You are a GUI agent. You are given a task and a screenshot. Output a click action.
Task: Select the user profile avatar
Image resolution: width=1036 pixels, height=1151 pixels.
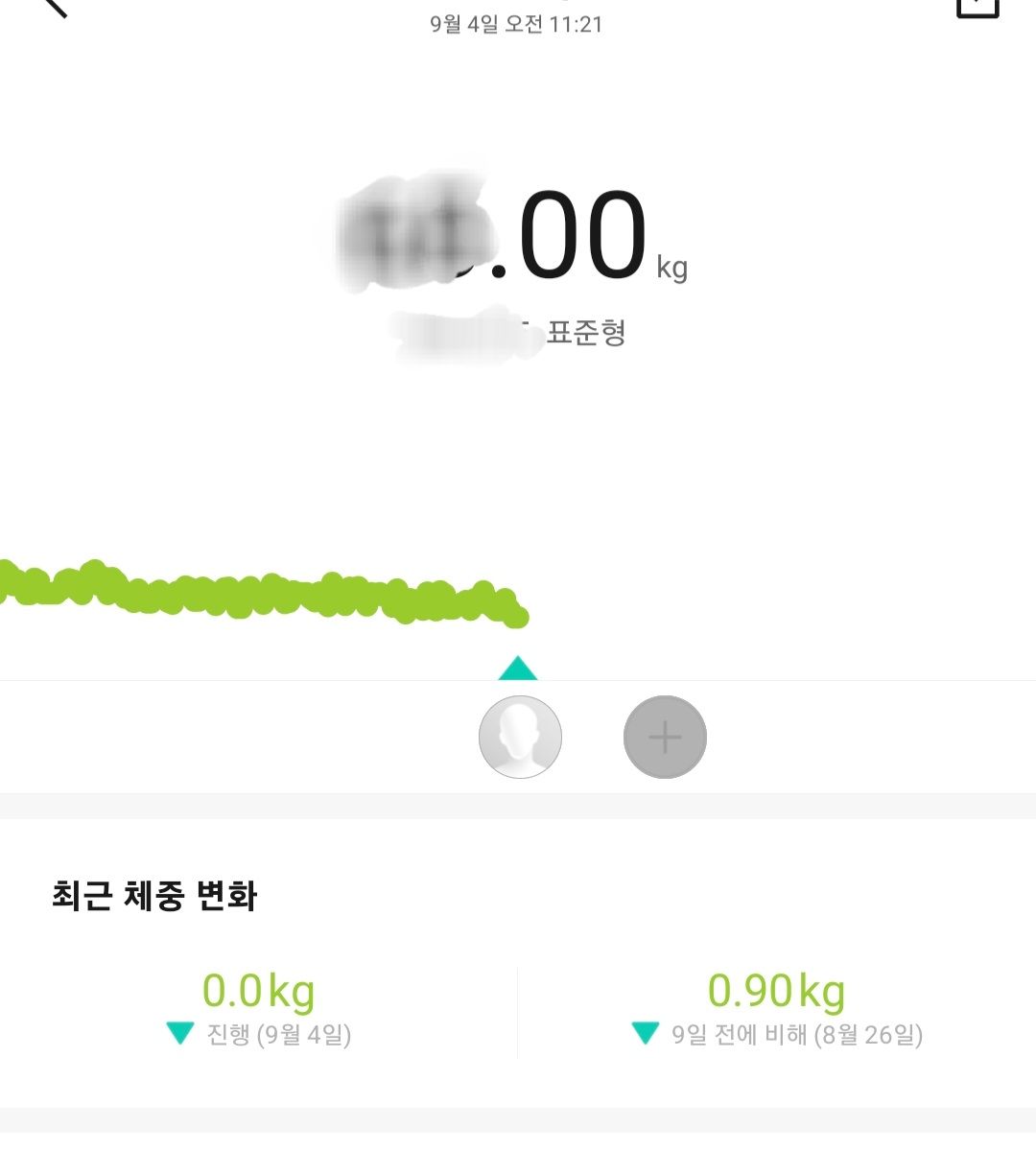point(520,737)
